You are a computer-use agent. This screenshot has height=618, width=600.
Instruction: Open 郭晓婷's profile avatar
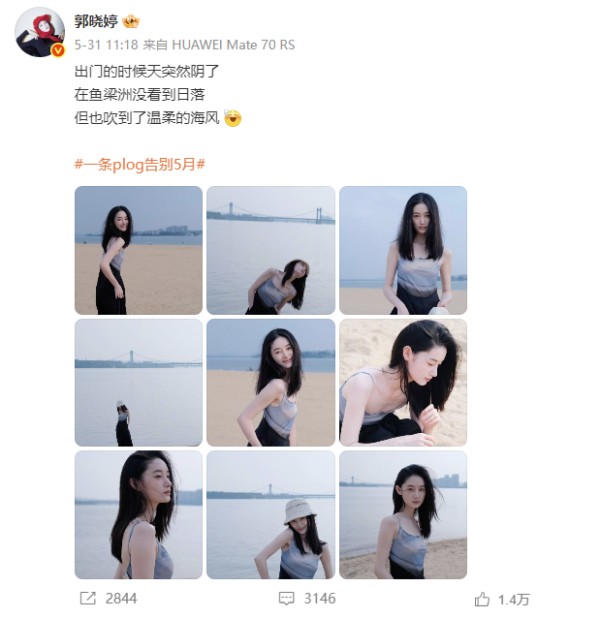point(39,32)
